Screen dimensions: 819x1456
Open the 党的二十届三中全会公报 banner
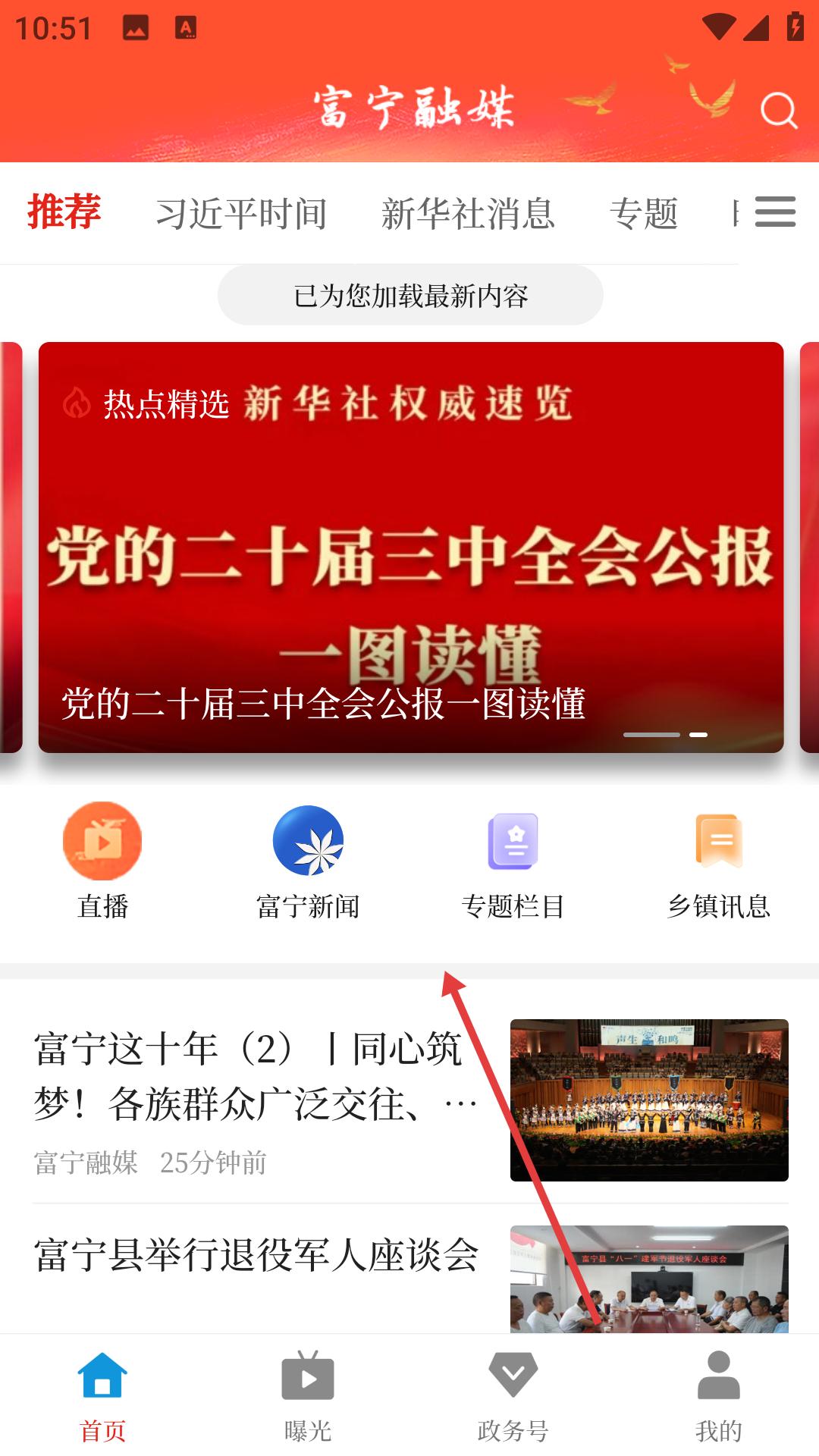point(410,547)
